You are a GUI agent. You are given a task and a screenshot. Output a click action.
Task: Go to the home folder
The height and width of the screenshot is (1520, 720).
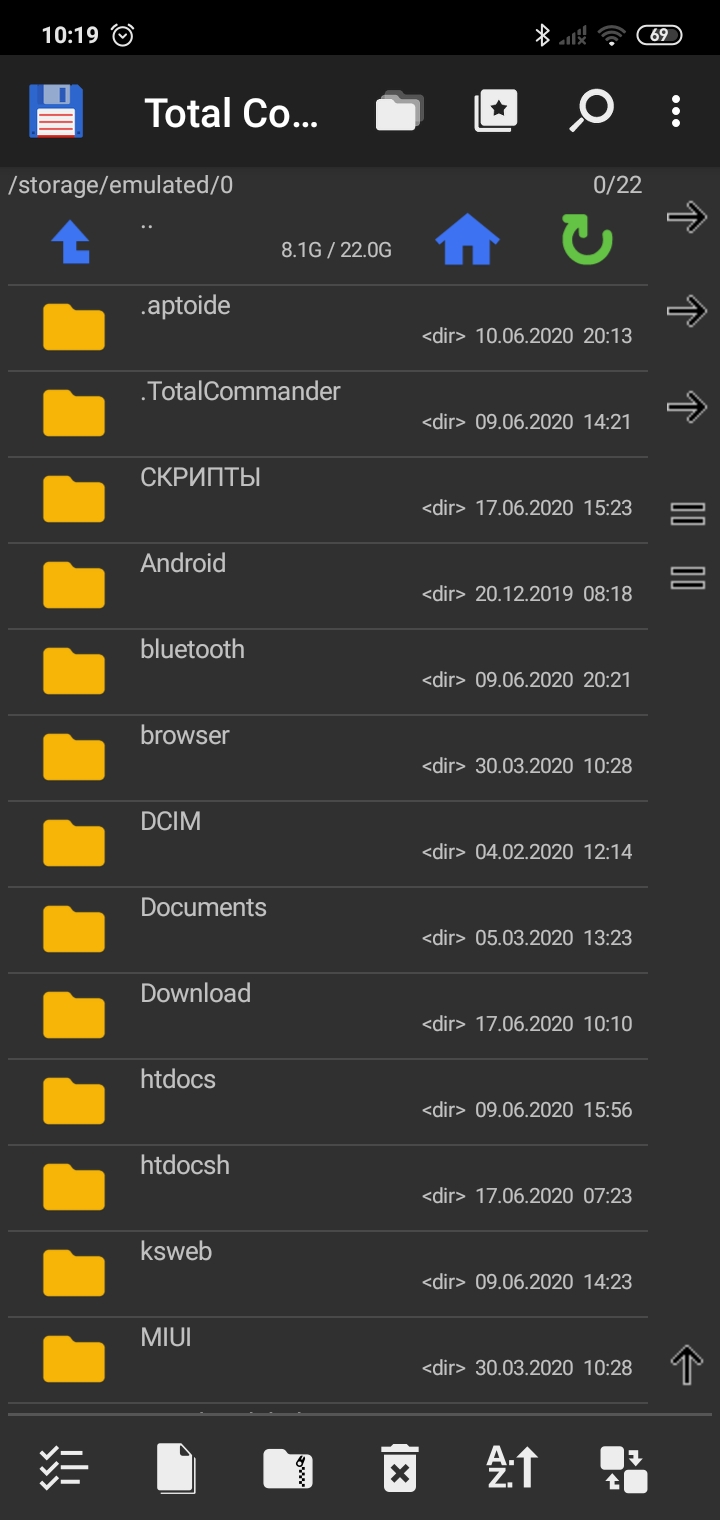(x=467, y=242)
